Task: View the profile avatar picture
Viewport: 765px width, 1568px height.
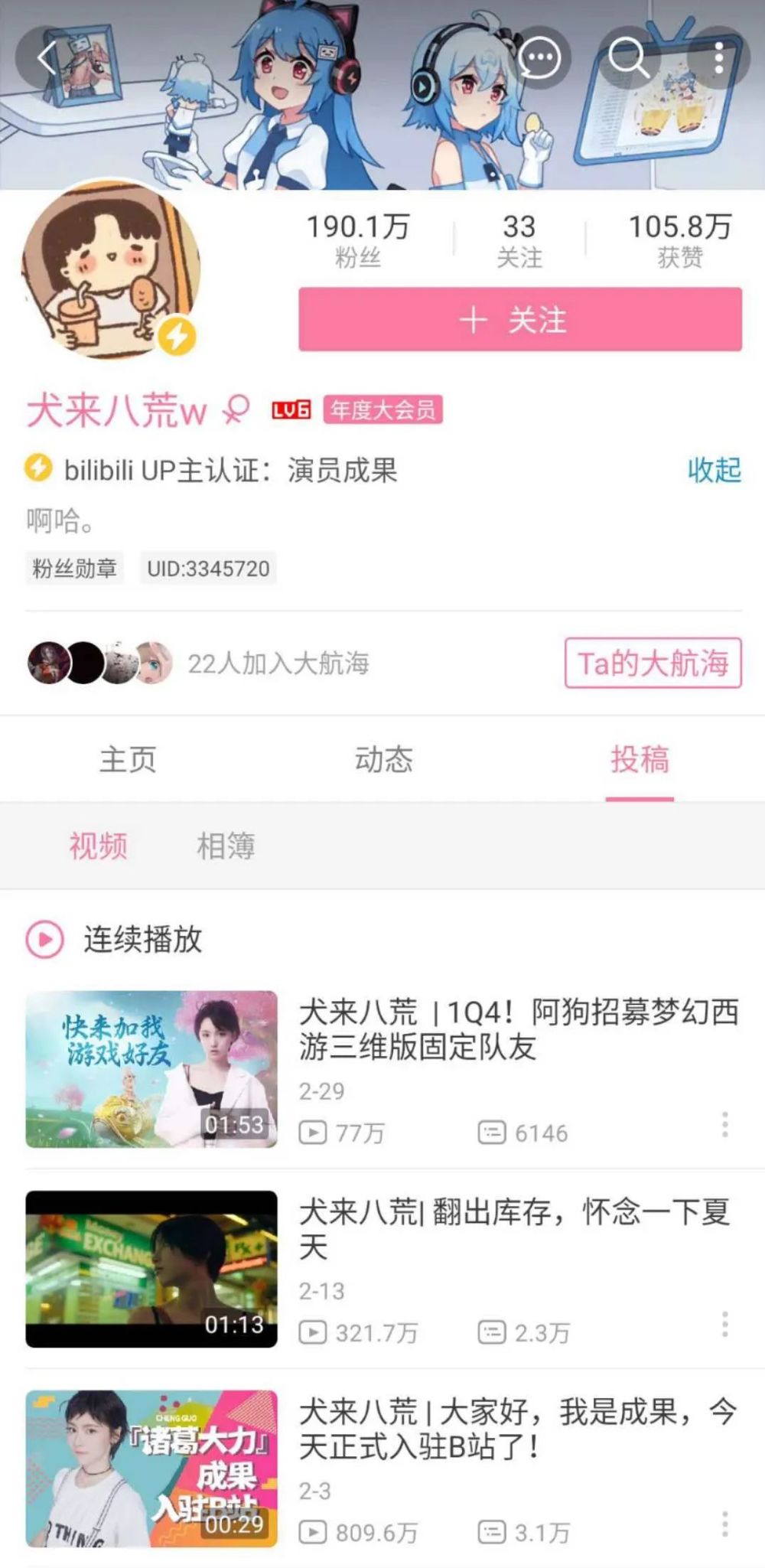Action: point(111,270)
